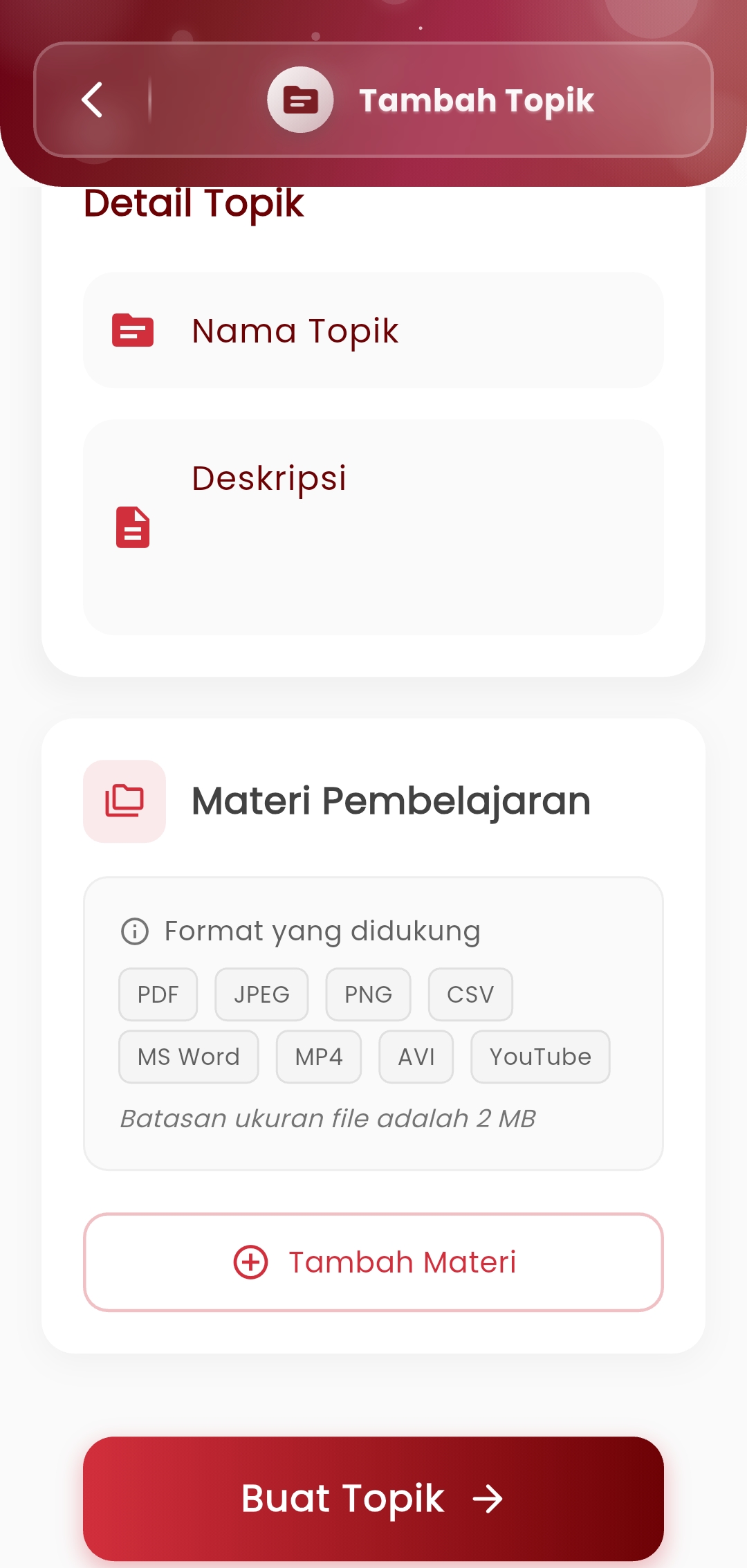Submit the form with Buat Topik

373,1499
